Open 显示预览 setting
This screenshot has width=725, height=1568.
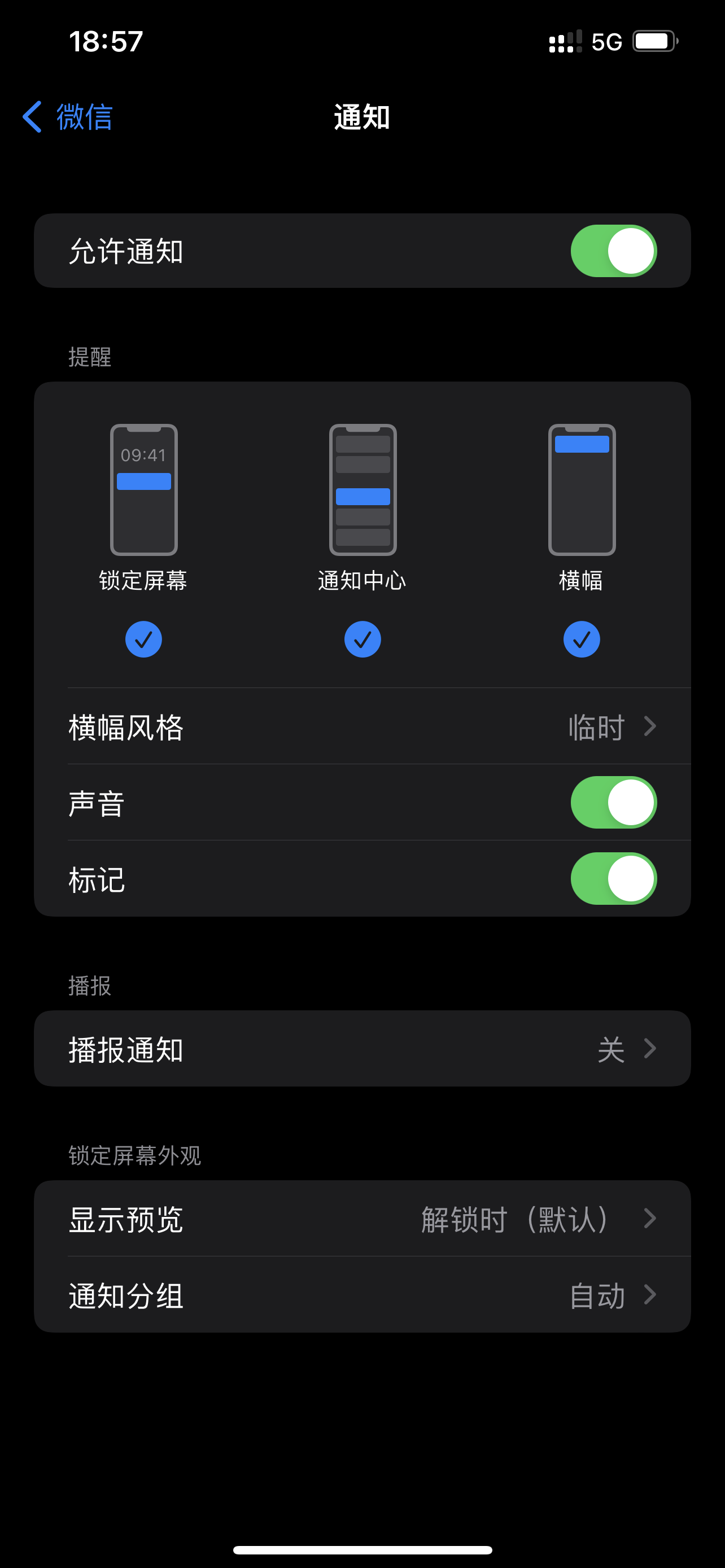point(362,1218)
